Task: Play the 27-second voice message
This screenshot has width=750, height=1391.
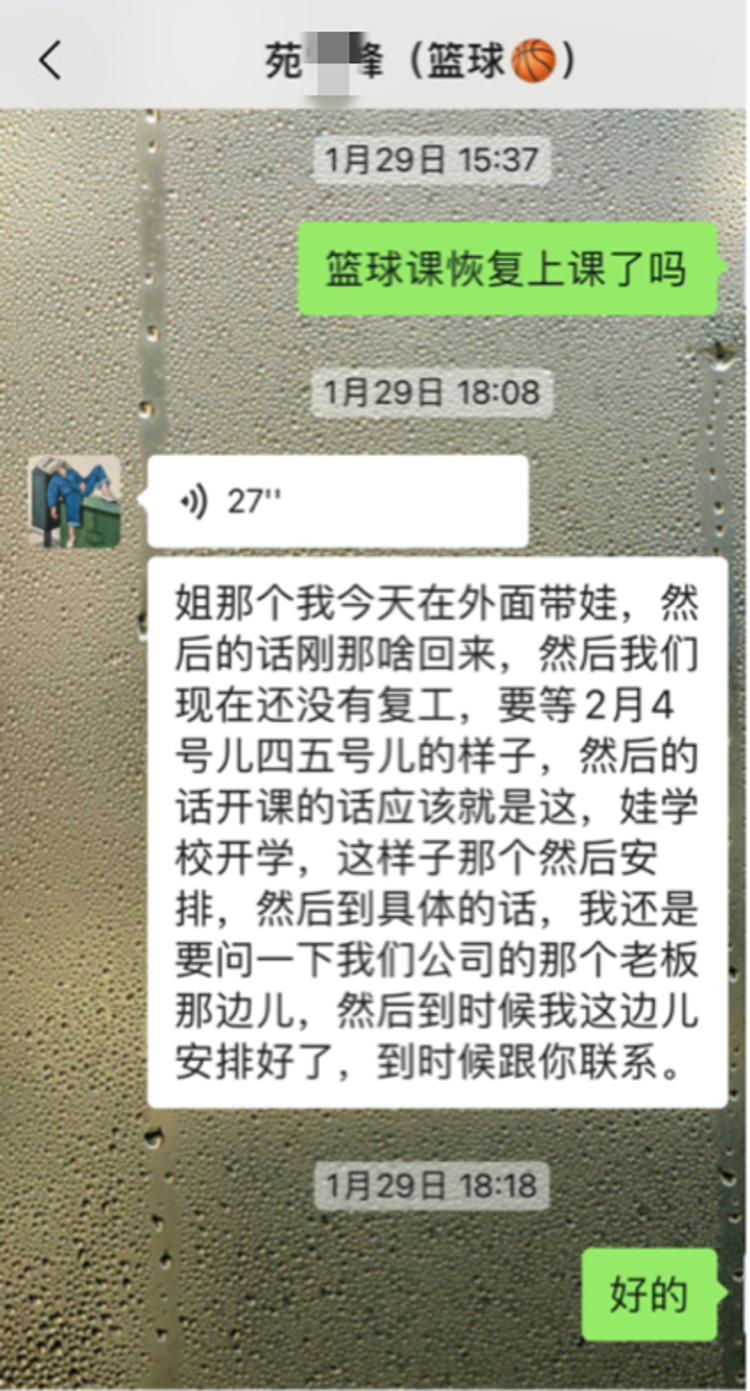Action: point(337,501)
